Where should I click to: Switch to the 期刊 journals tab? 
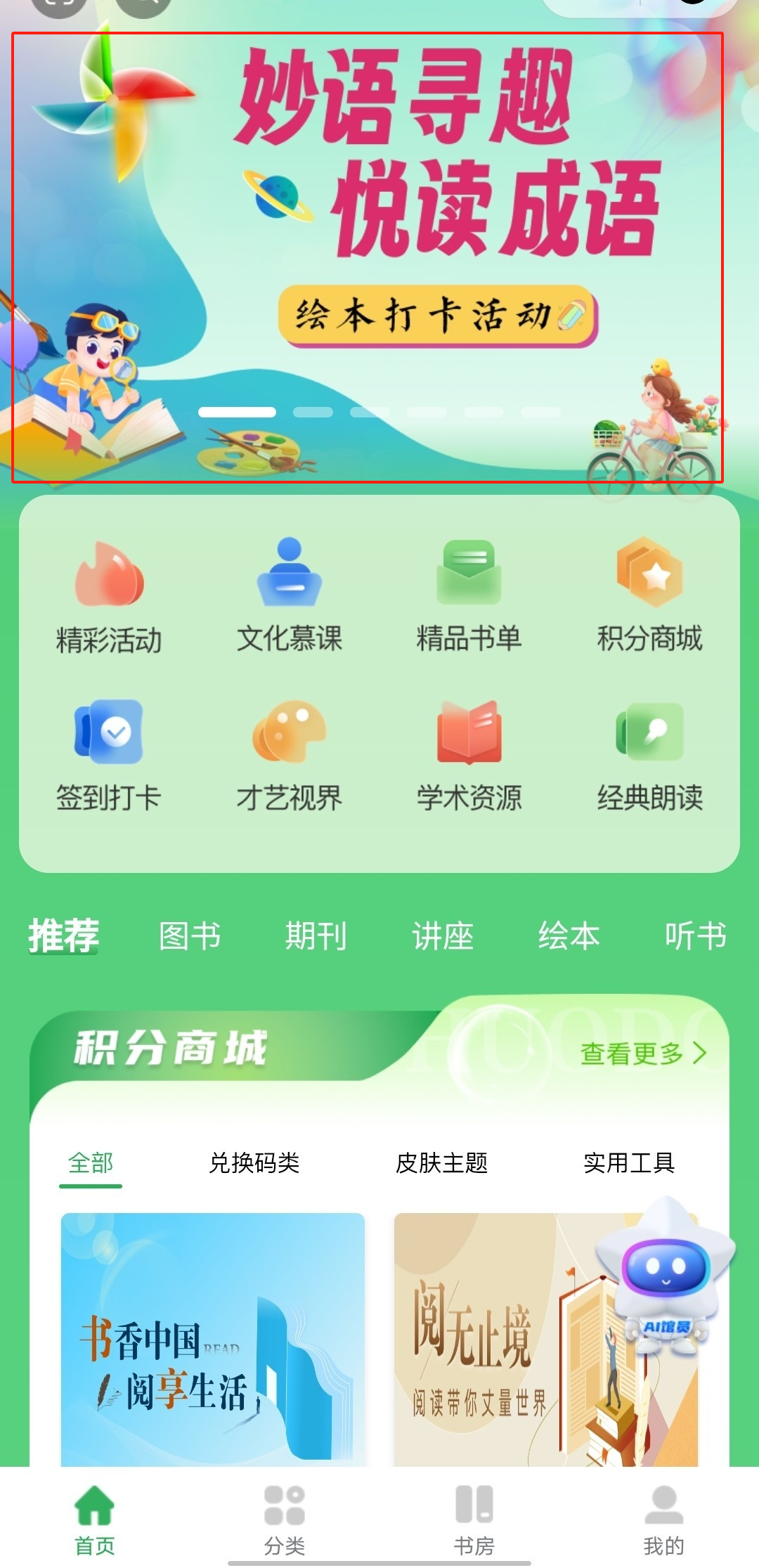(x=316, y=936)
